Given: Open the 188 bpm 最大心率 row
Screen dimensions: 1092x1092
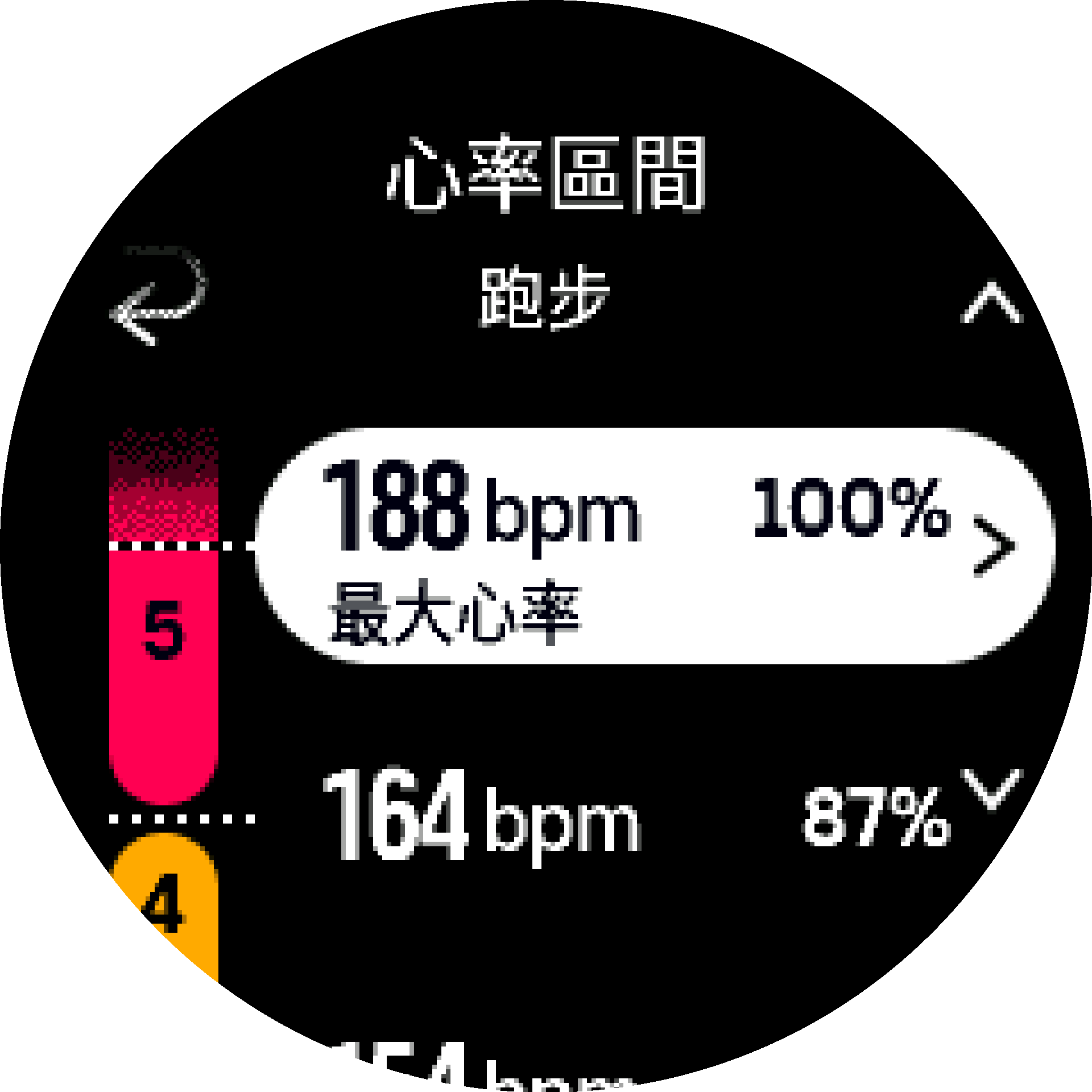Looking at the screenshot, I should click(x=654, y=546).
